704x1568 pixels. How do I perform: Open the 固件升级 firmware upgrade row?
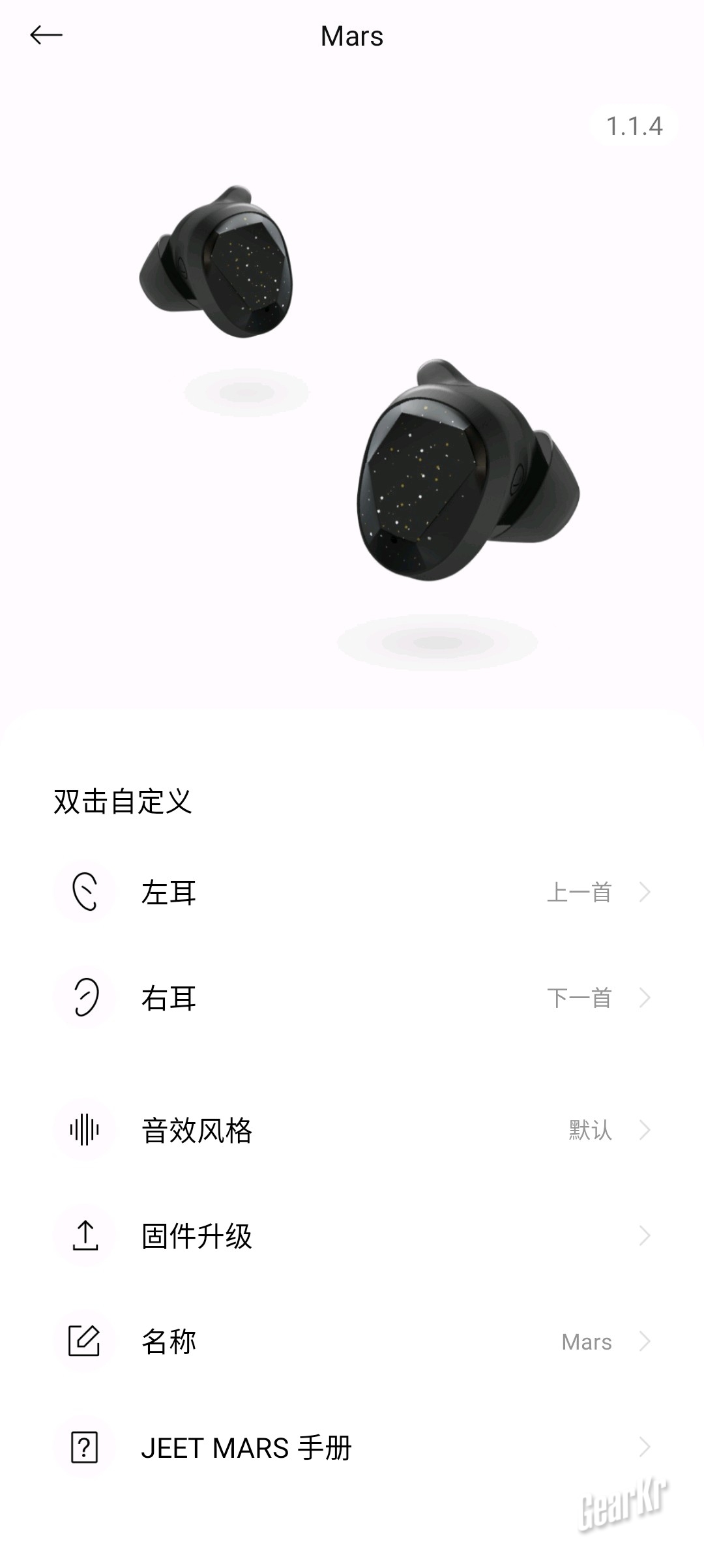tap(352, 1235)
